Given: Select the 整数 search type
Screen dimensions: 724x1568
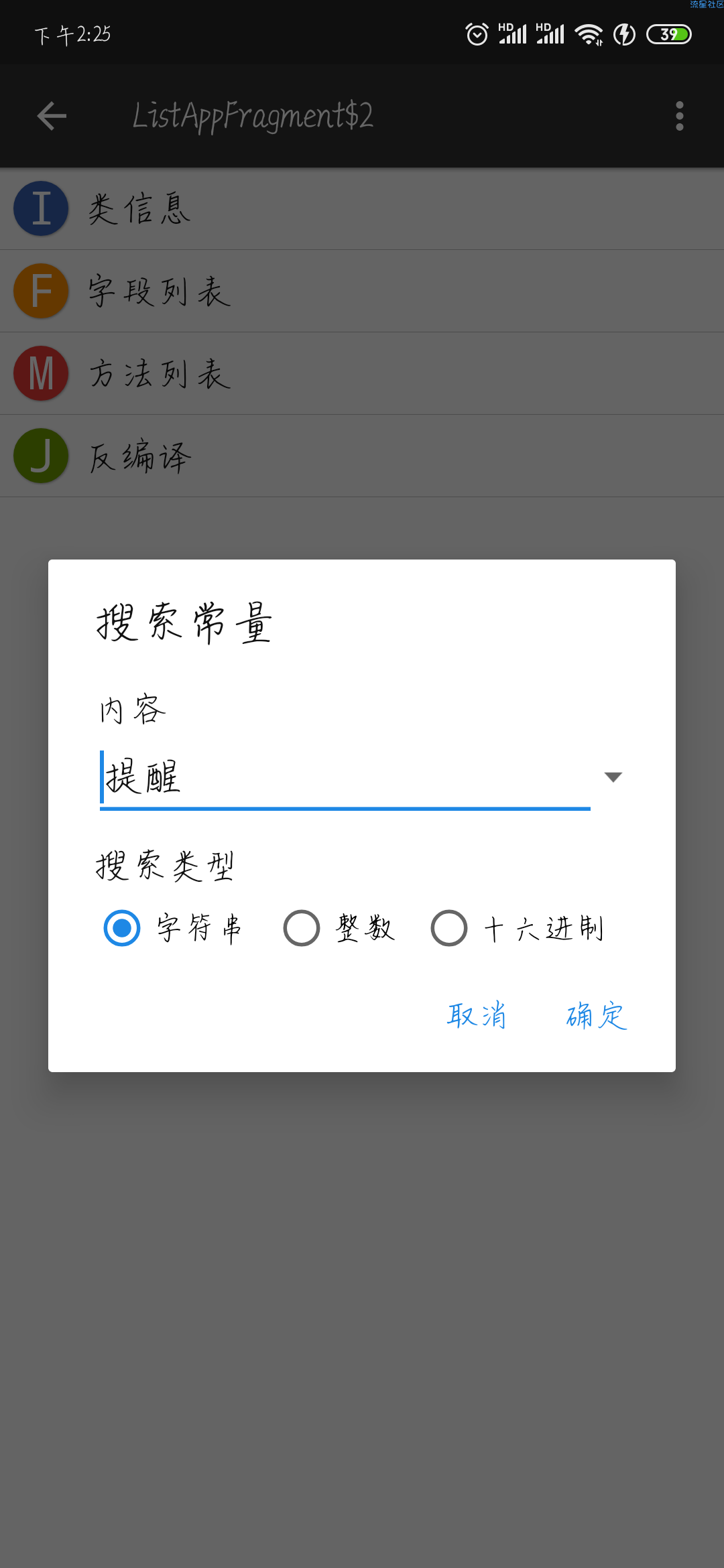Looking at the screenshot, I should [302, 928].
